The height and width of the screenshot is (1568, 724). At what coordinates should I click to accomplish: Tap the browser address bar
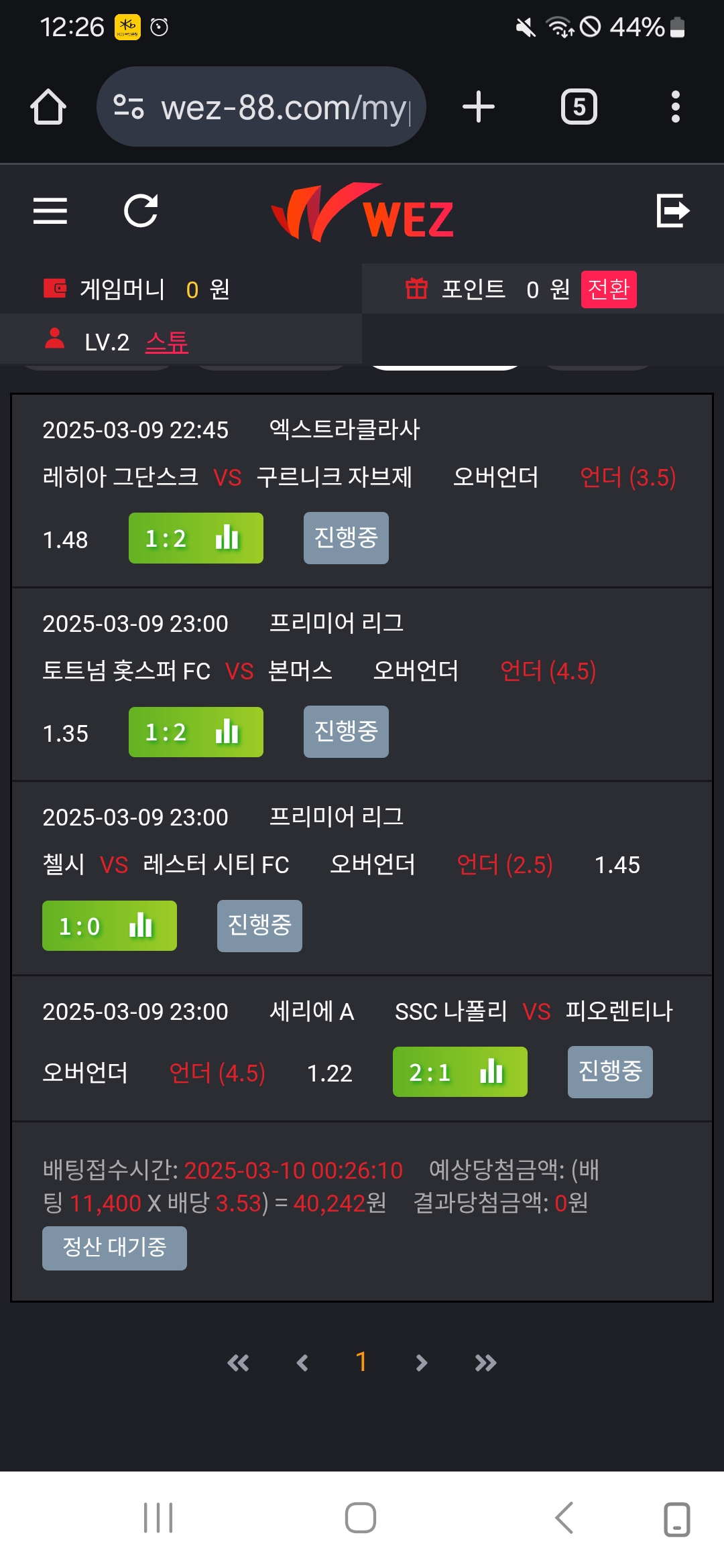[261, 107]
